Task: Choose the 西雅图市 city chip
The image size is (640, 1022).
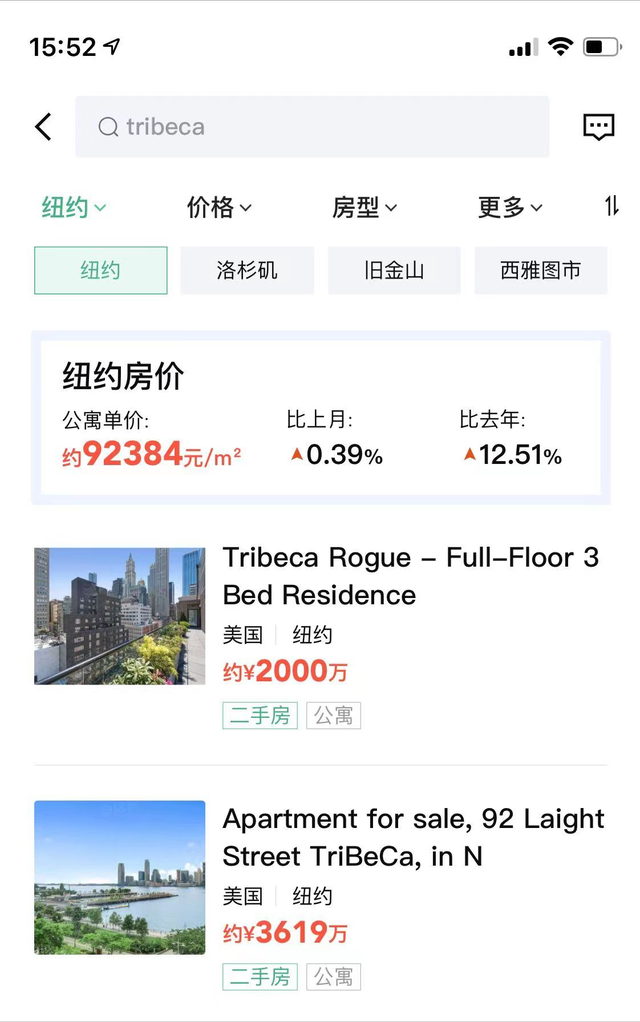Action: tap(540, 270)
